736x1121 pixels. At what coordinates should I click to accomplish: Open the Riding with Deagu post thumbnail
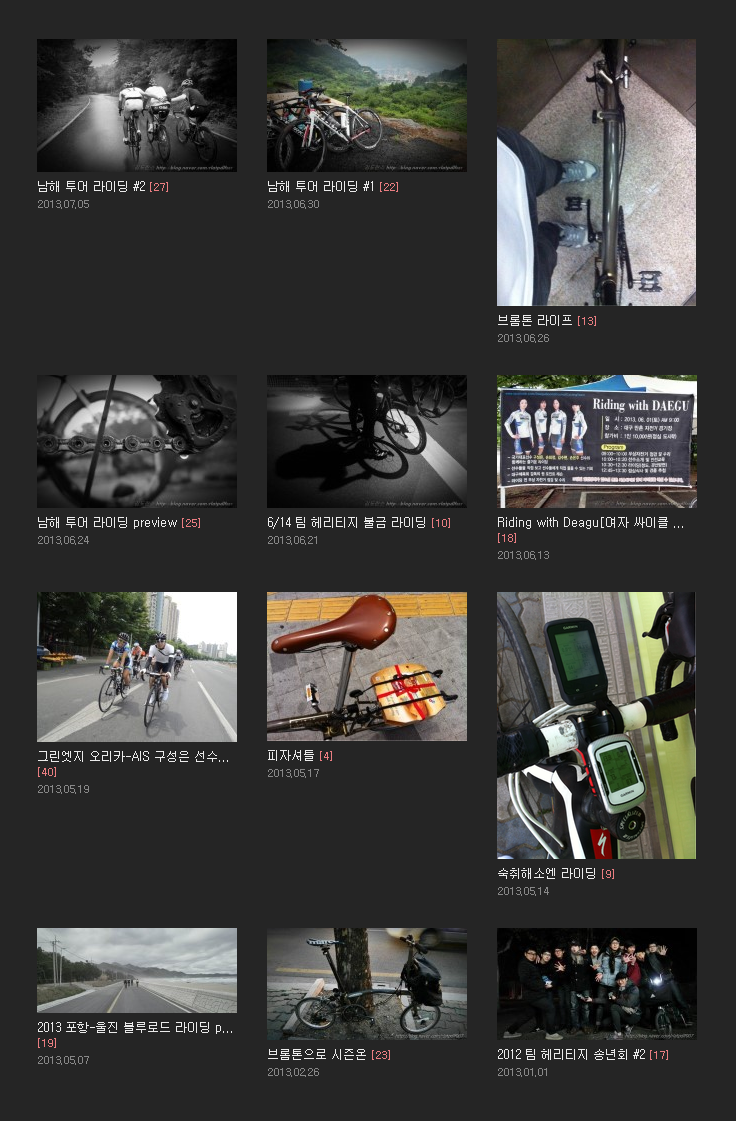[x=596, y=441]
